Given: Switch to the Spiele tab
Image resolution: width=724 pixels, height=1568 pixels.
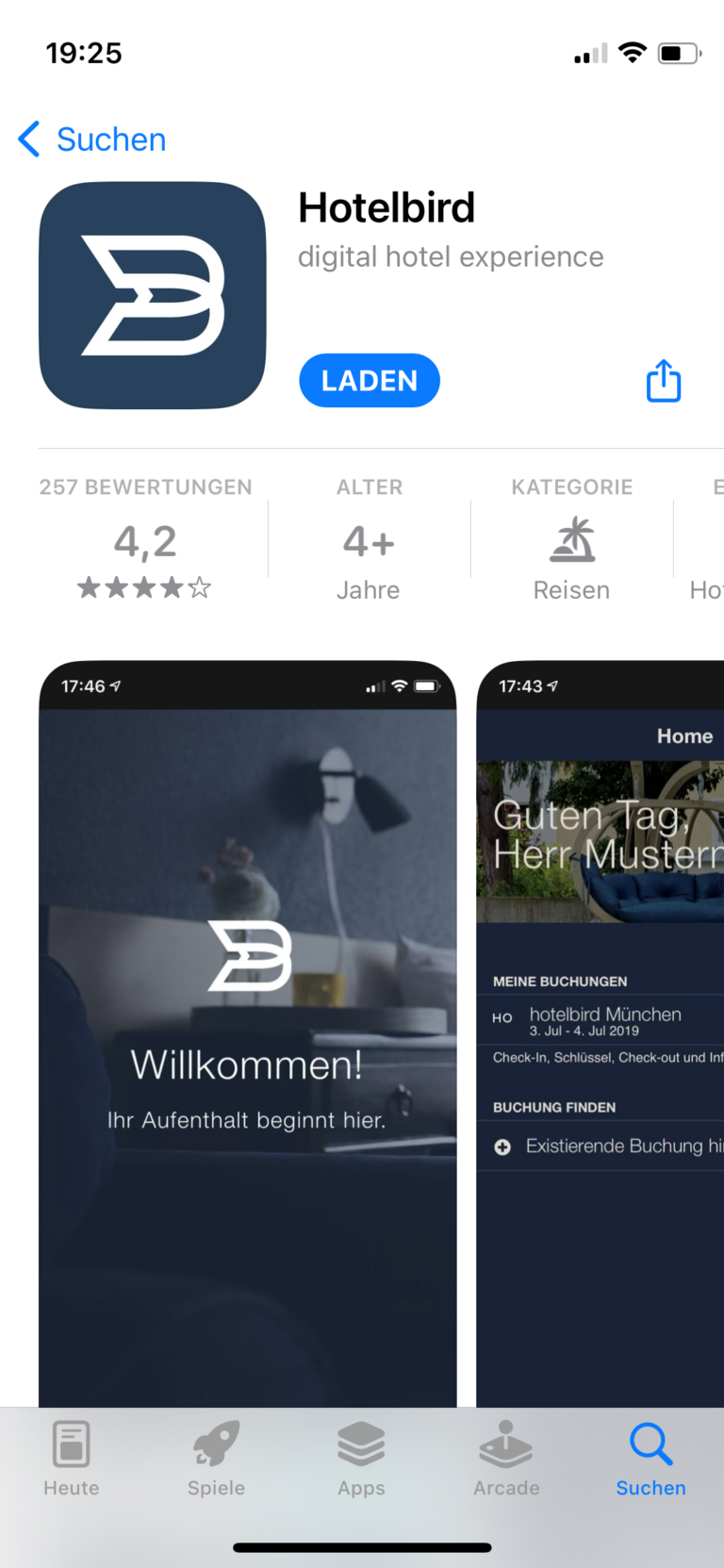Looking at the screenshot, I should pyautogui.click(x=216, y=1458).
